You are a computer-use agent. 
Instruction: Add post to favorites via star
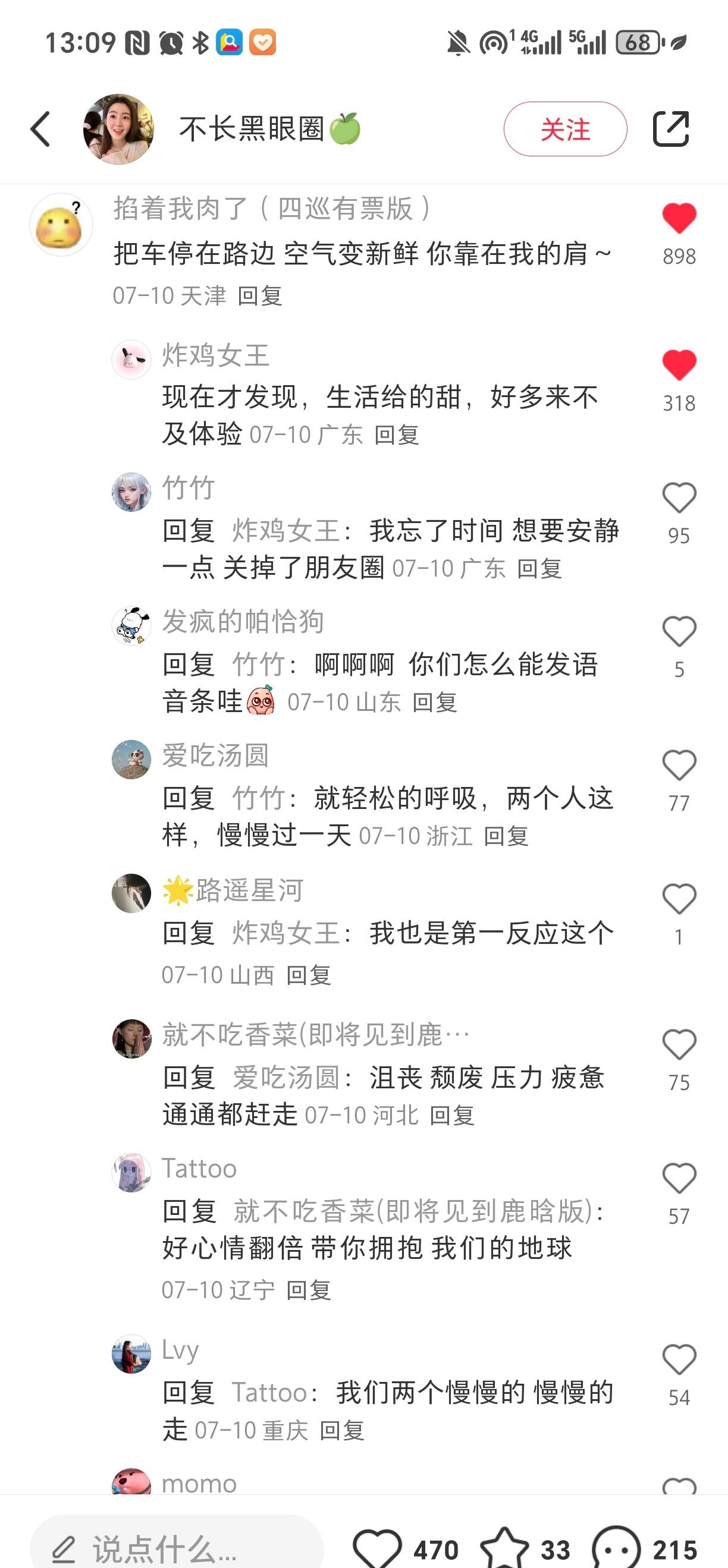click(504, 1548)
